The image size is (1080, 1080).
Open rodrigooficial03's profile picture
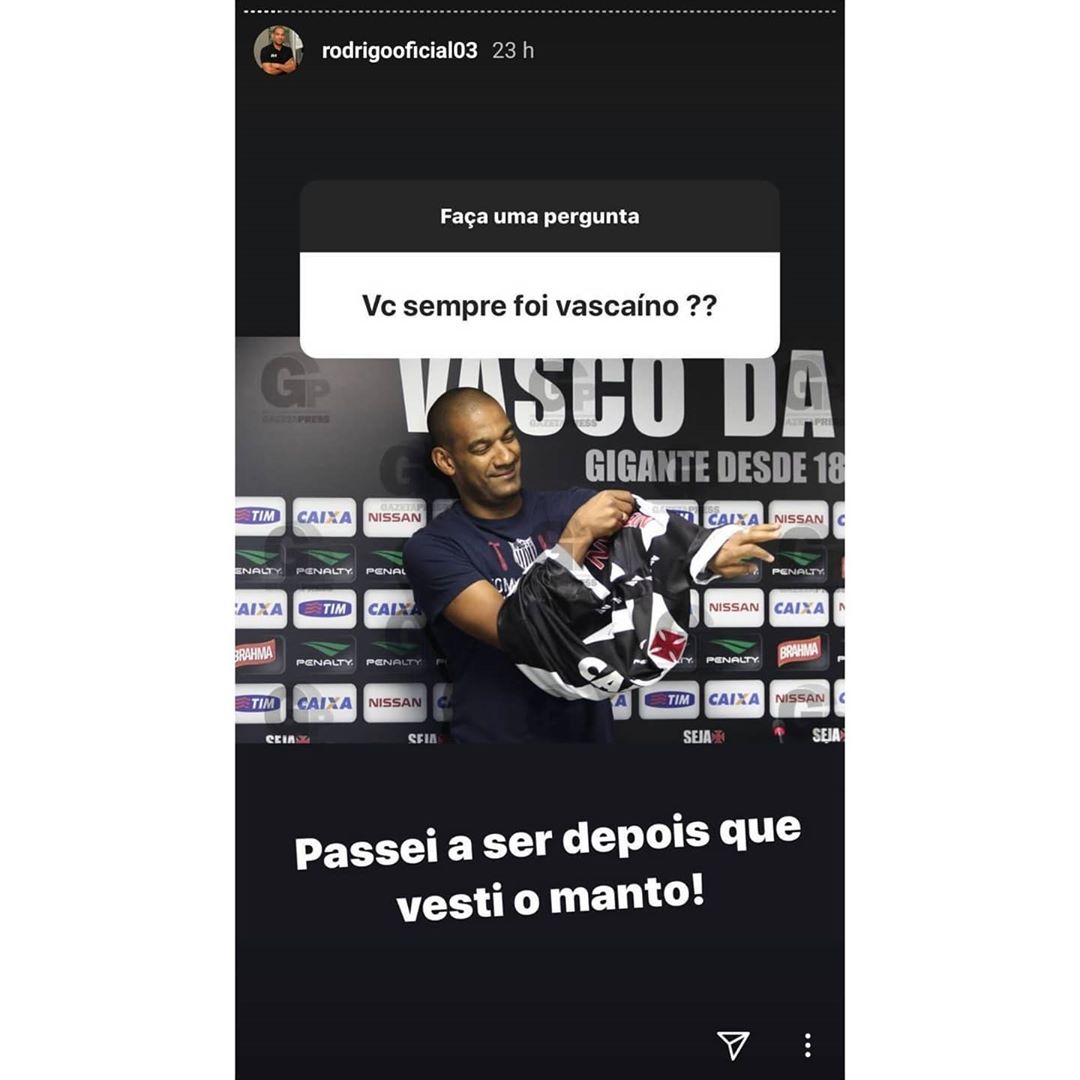[x=278, y=50]
